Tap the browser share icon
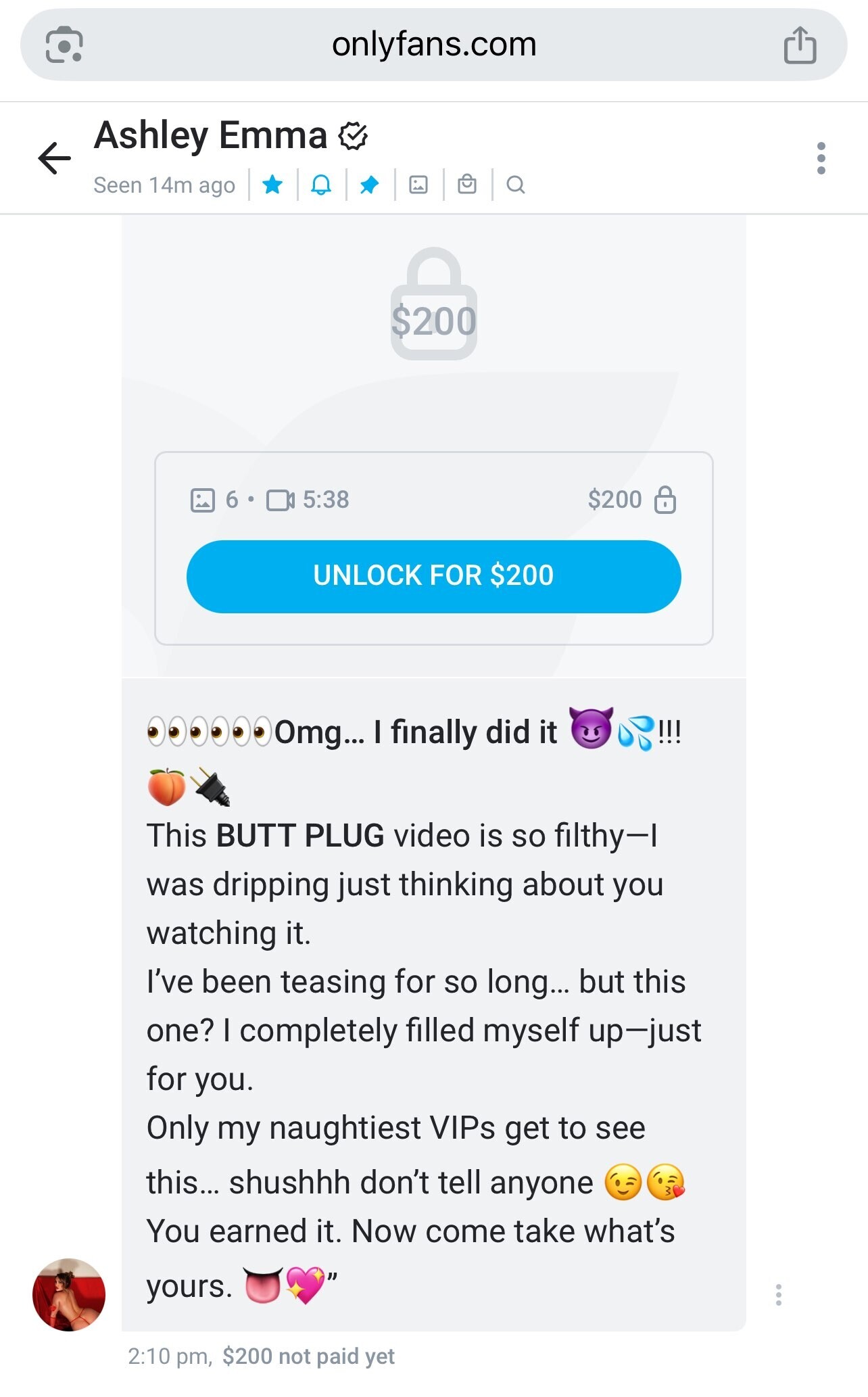This screenshot has width=868, height=1397. tap(800, 45)
